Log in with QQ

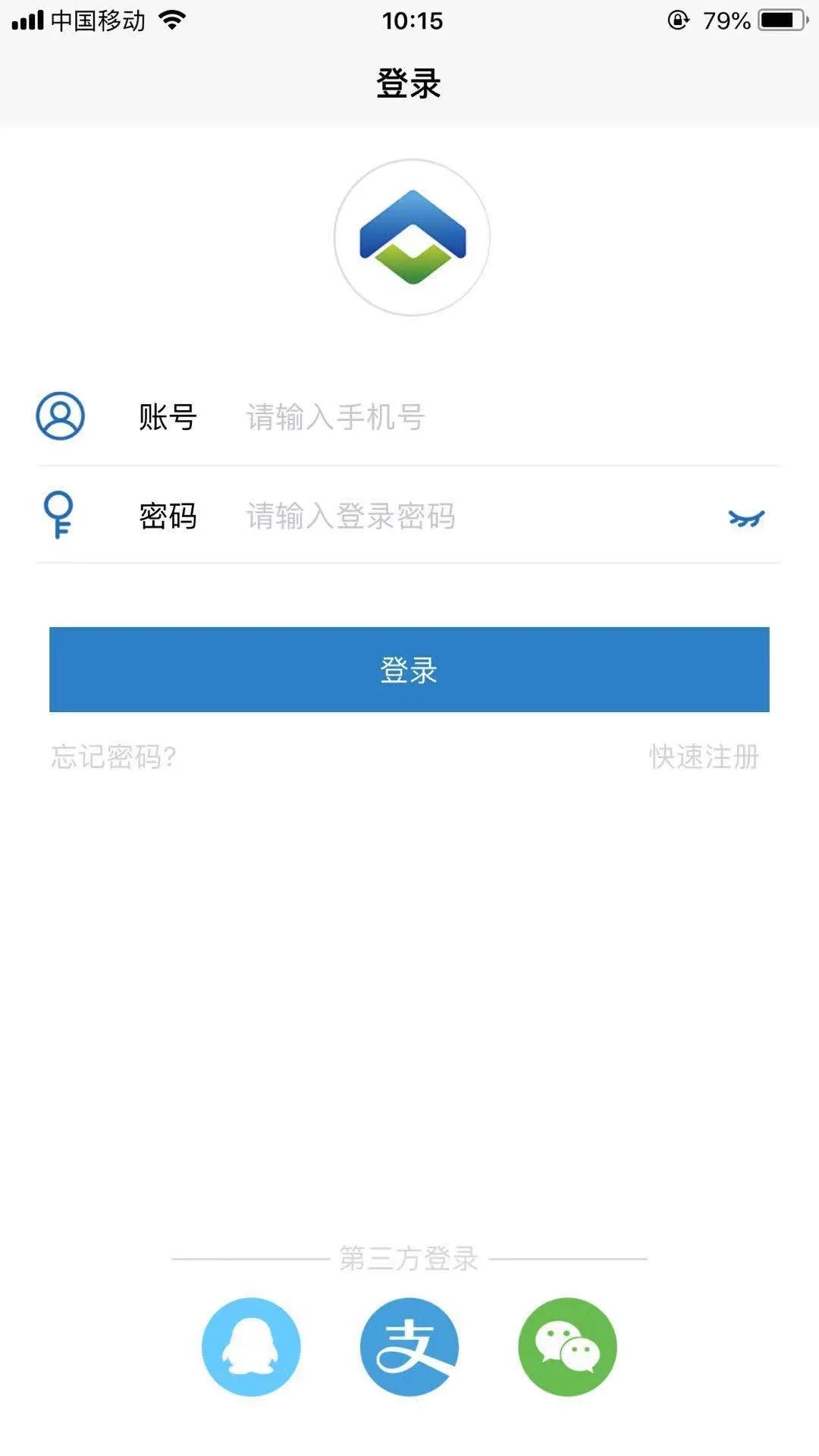click(x=251, y=1347)
